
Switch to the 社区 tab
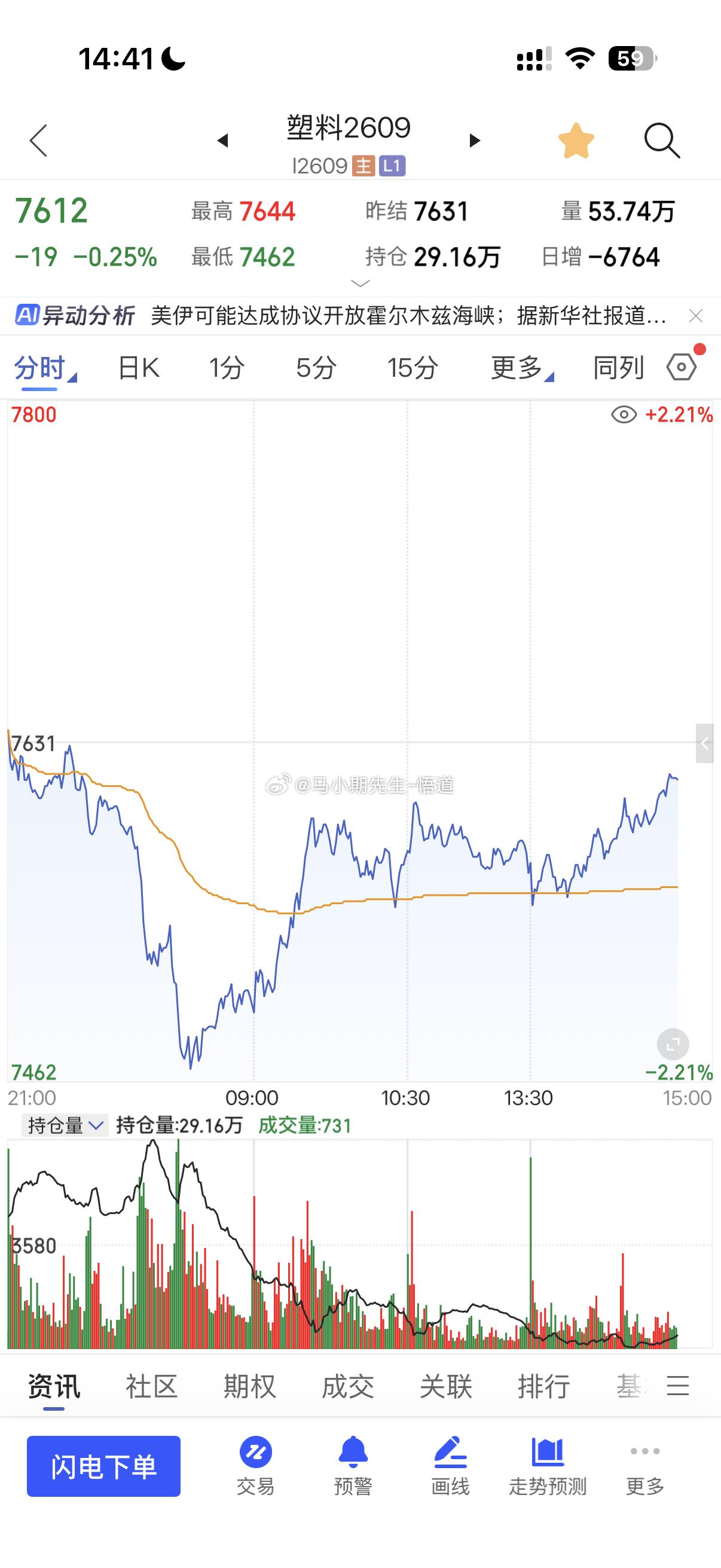151,1387
